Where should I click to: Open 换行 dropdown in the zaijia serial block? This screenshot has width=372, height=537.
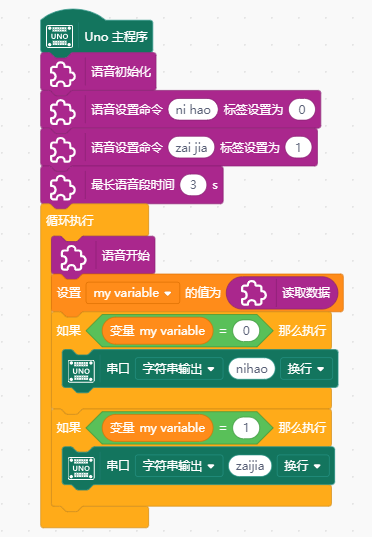[303, 466]
